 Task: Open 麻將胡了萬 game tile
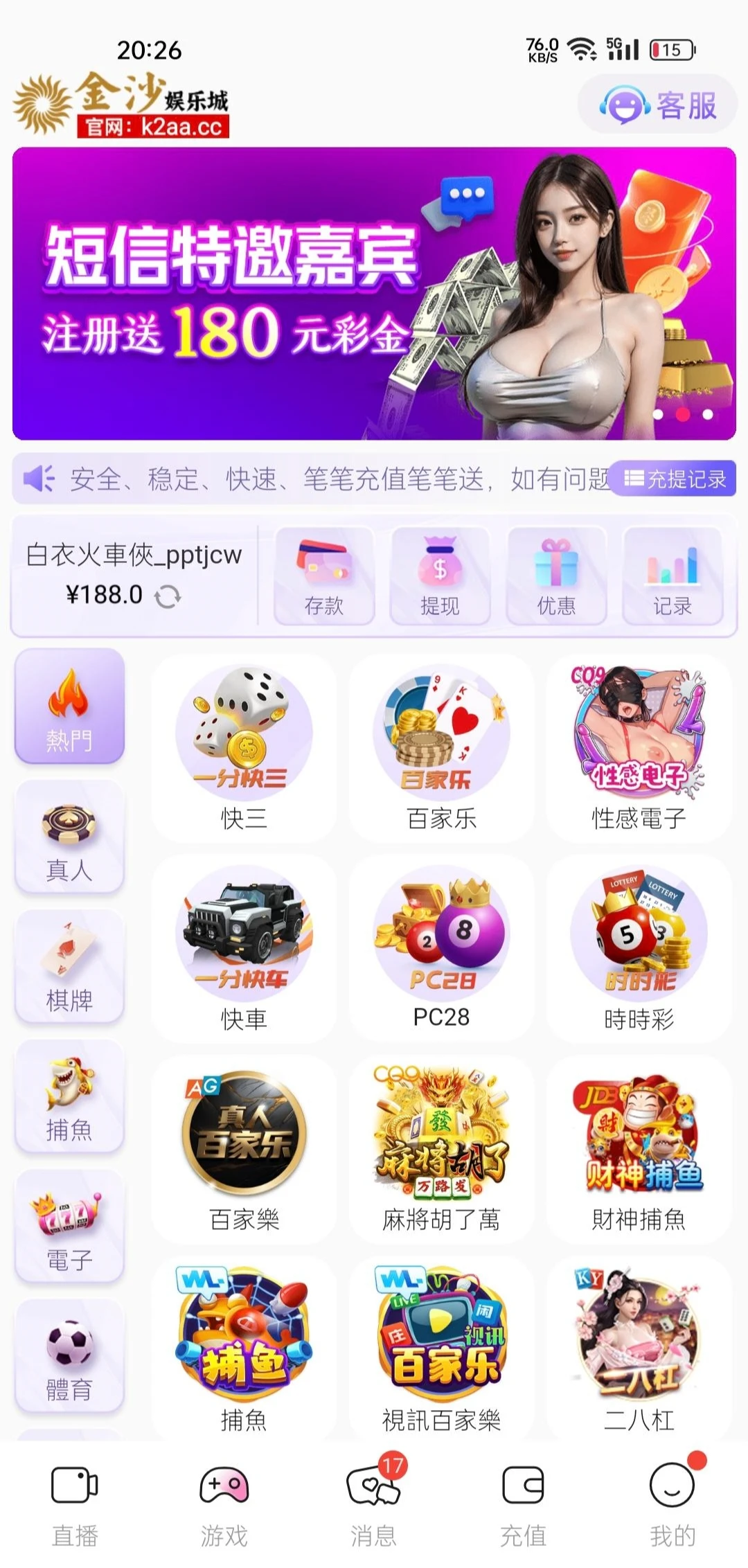(x=441, y=1148)
